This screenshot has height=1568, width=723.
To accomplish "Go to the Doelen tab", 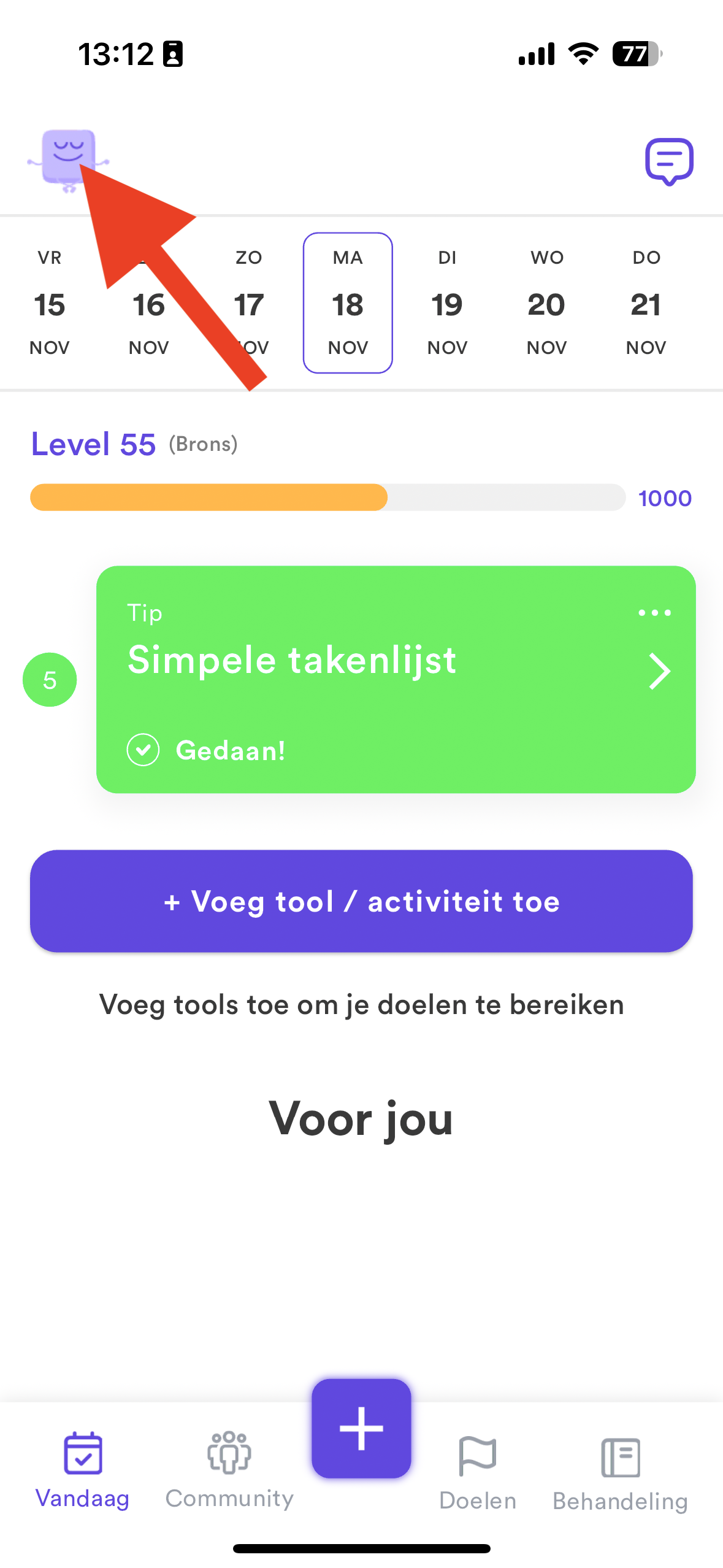I will (x=478, y=1474).
